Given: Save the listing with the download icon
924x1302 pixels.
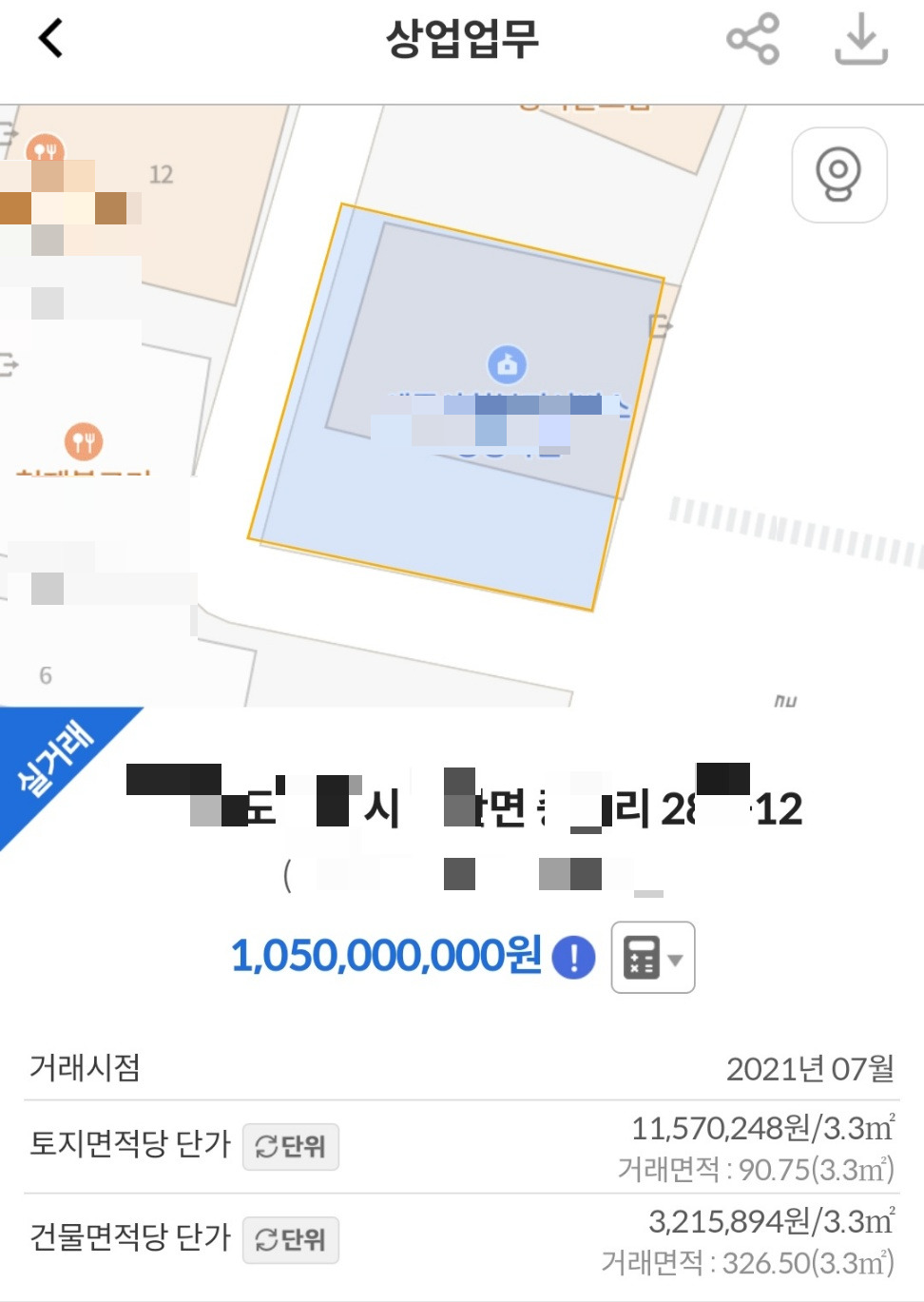Looking at the screenshot, I should (x=858, y=41).
